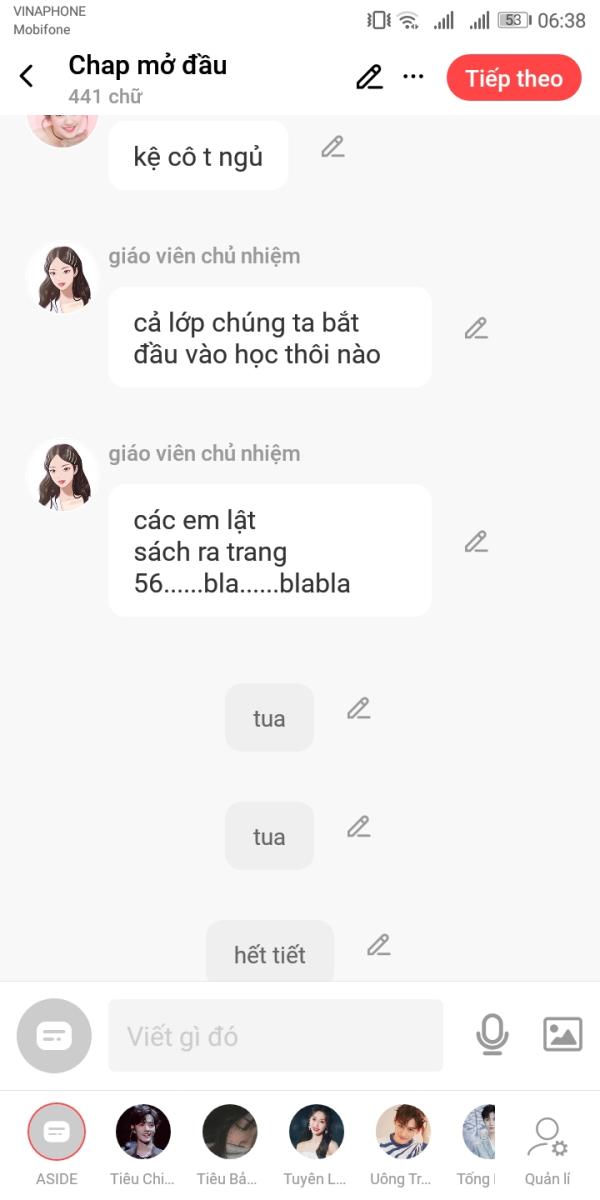This screenshot has height=1200, width=600.
Task: Open the three-dot overflow menu
Action: [x=413, y=77]
